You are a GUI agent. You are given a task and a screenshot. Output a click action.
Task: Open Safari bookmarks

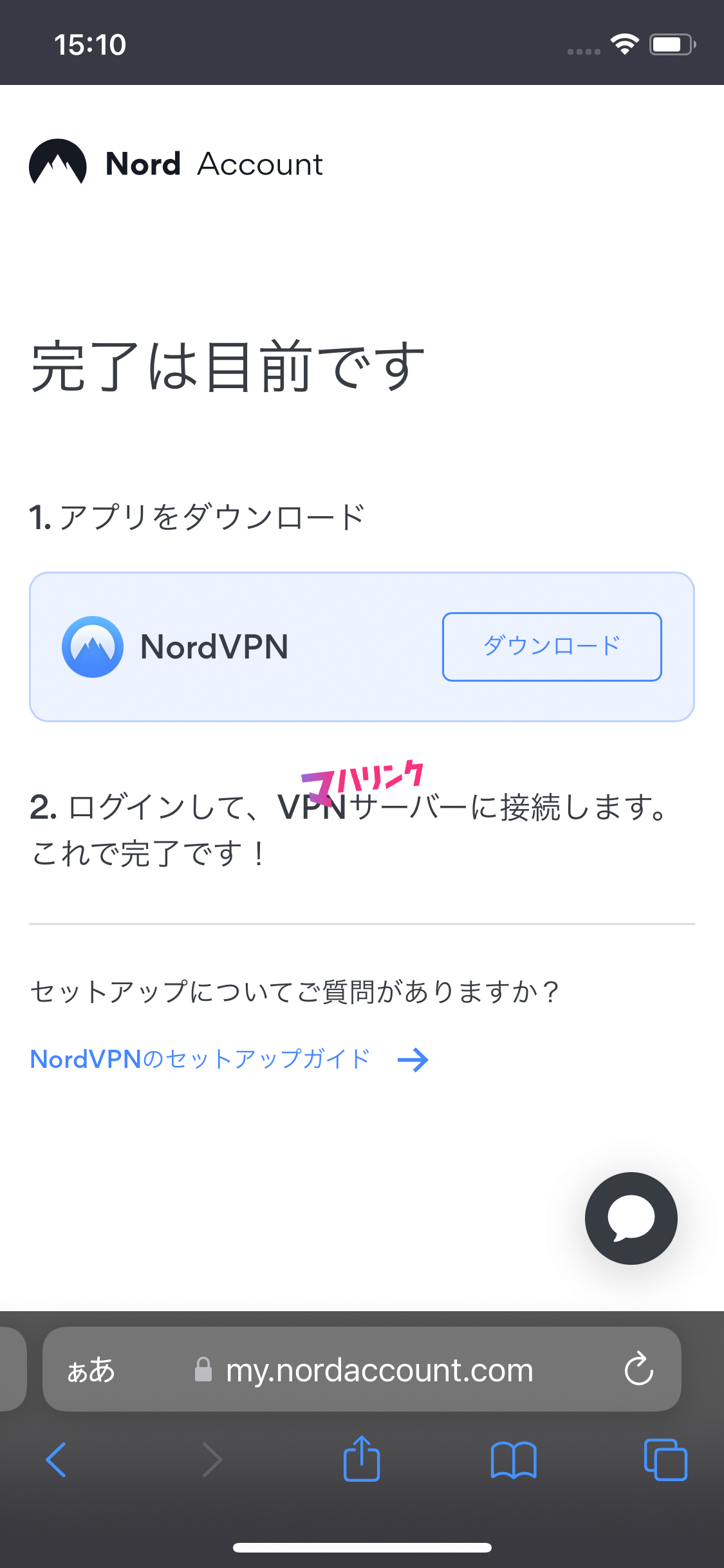pos(513,1459)
